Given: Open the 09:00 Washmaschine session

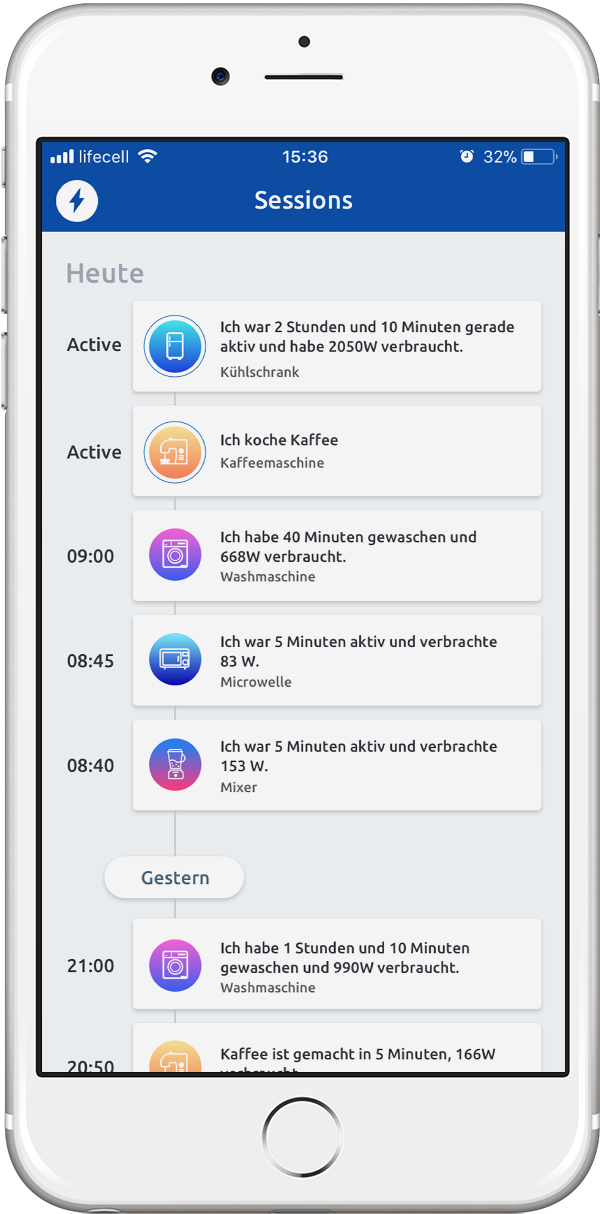Looking at the screenshot, I should point(337,556).
